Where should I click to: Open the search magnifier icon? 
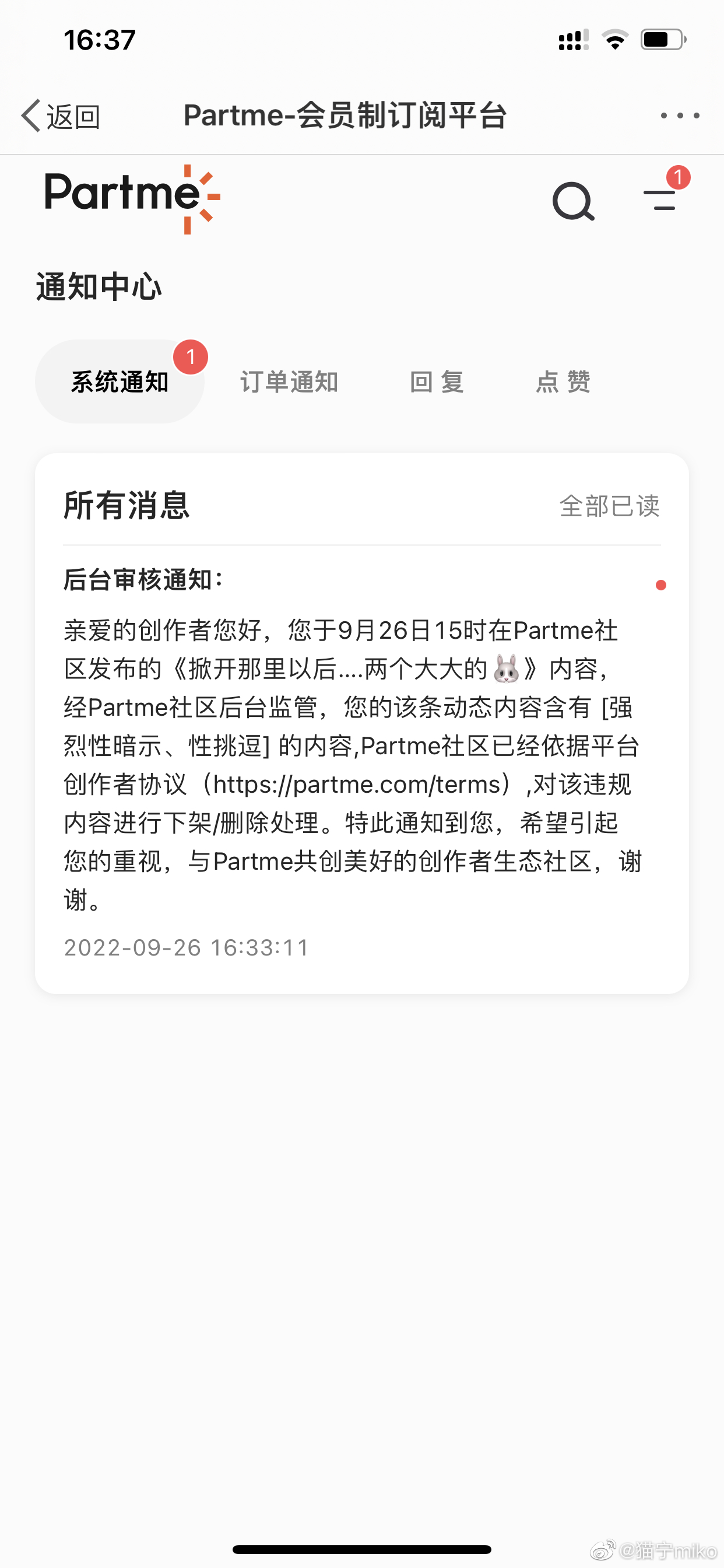[572, 201]
